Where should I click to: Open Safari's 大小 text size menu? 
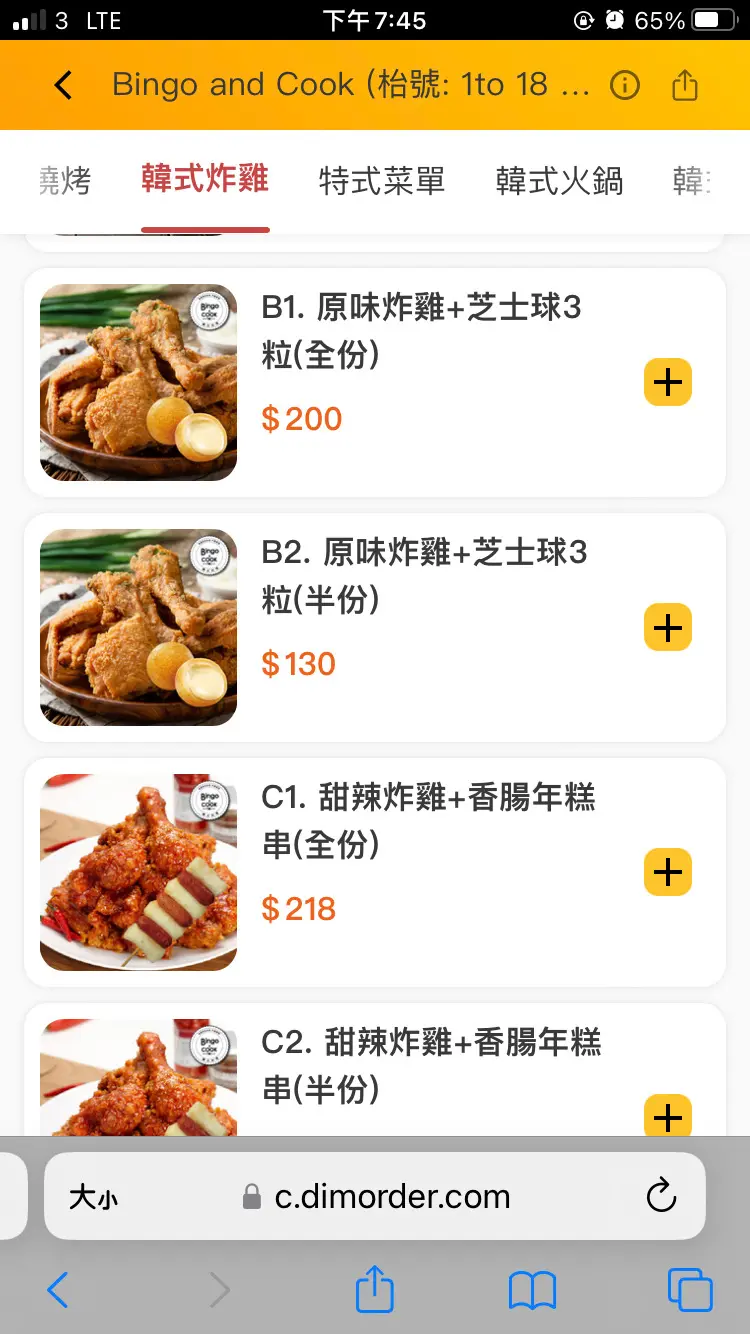tap(93, 1197)
